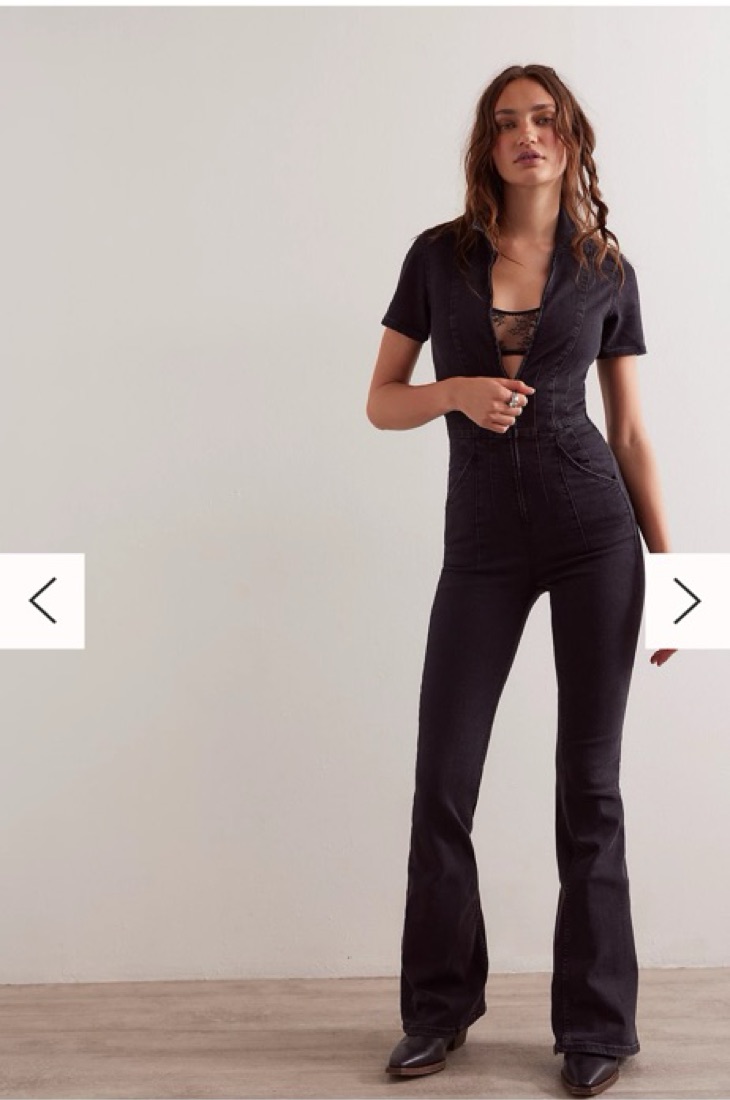Advance to the next product photo
Screen dimensions: 730x1100
(x=687, y=601)
